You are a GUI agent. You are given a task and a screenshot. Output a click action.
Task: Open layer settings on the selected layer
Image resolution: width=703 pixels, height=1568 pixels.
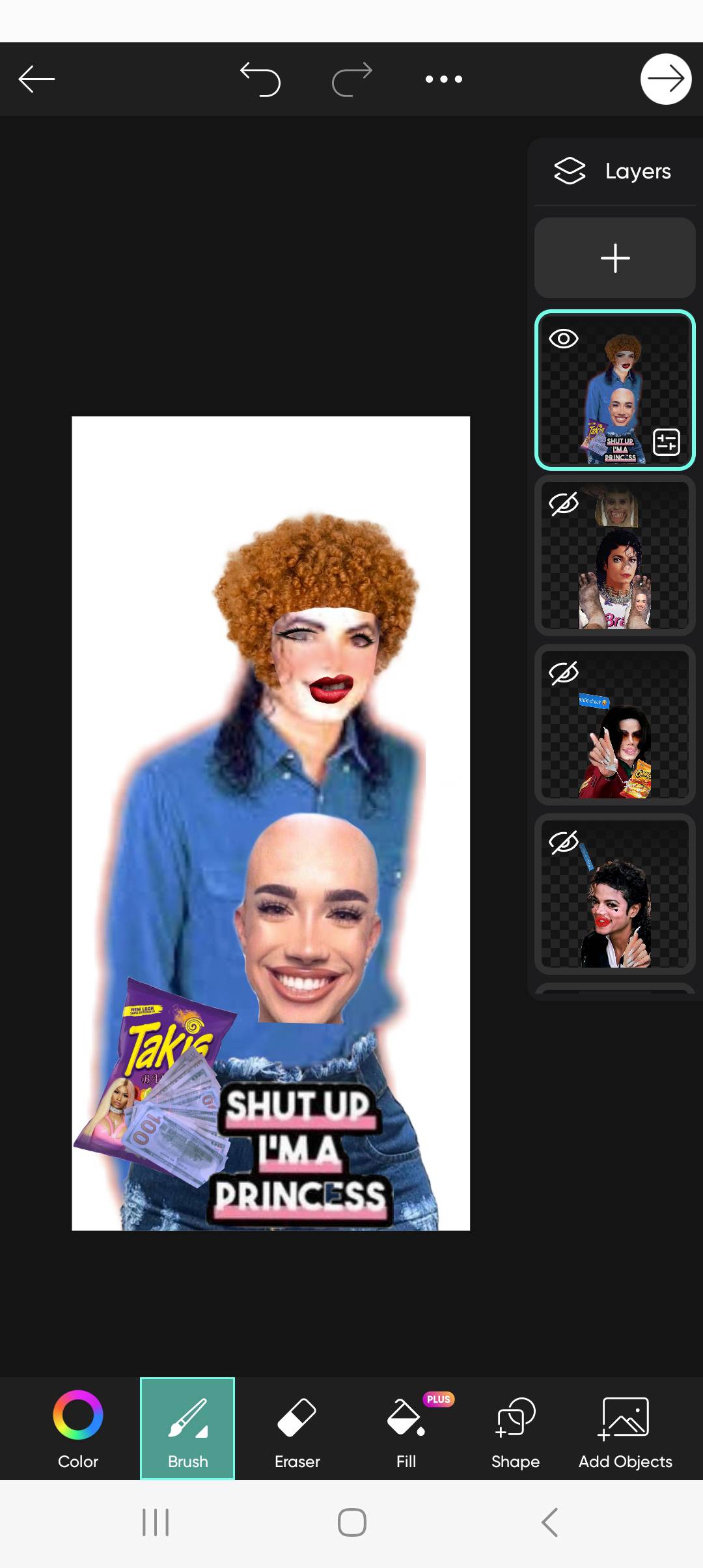pos(666,442)
